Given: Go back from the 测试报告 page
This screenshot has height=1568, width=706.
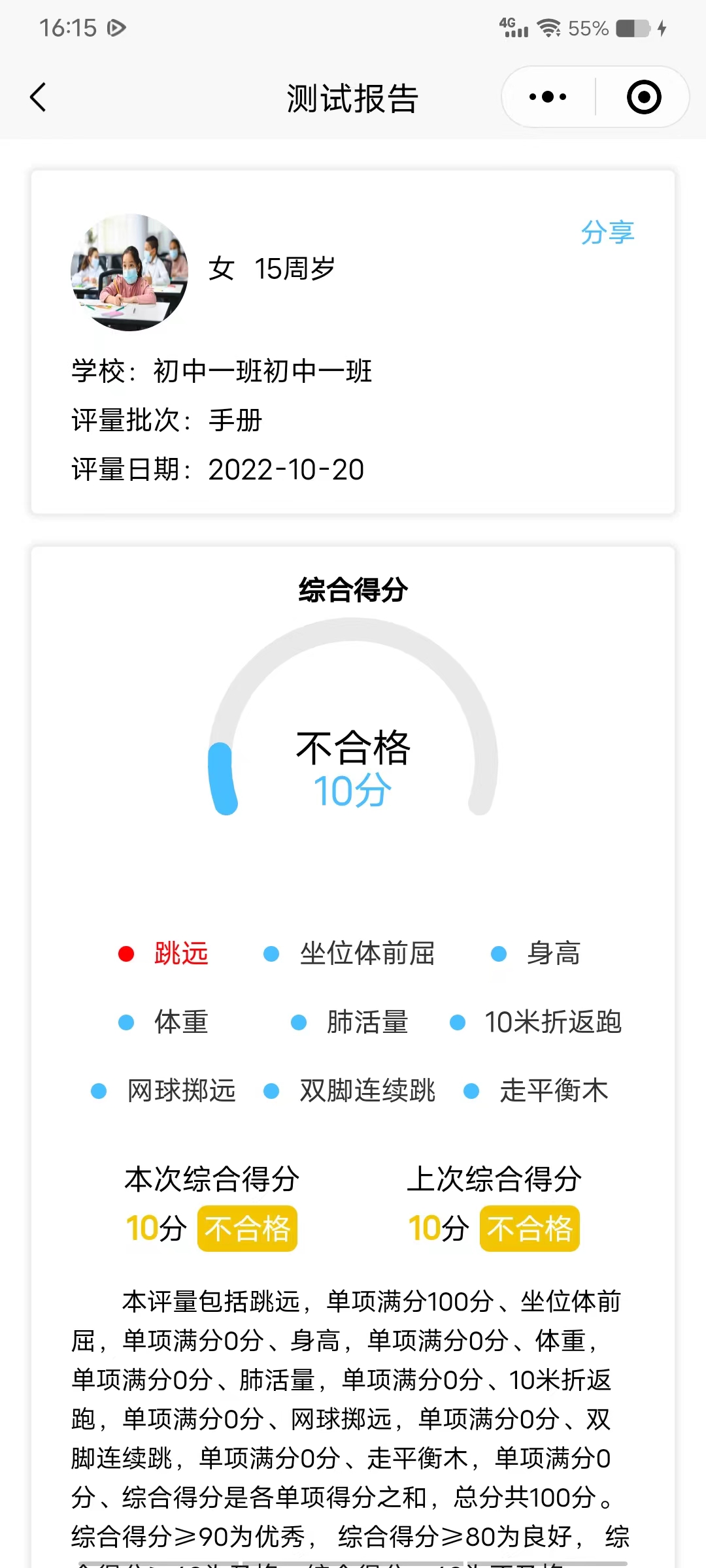Looking at the screenshot, I should [38, 98].
